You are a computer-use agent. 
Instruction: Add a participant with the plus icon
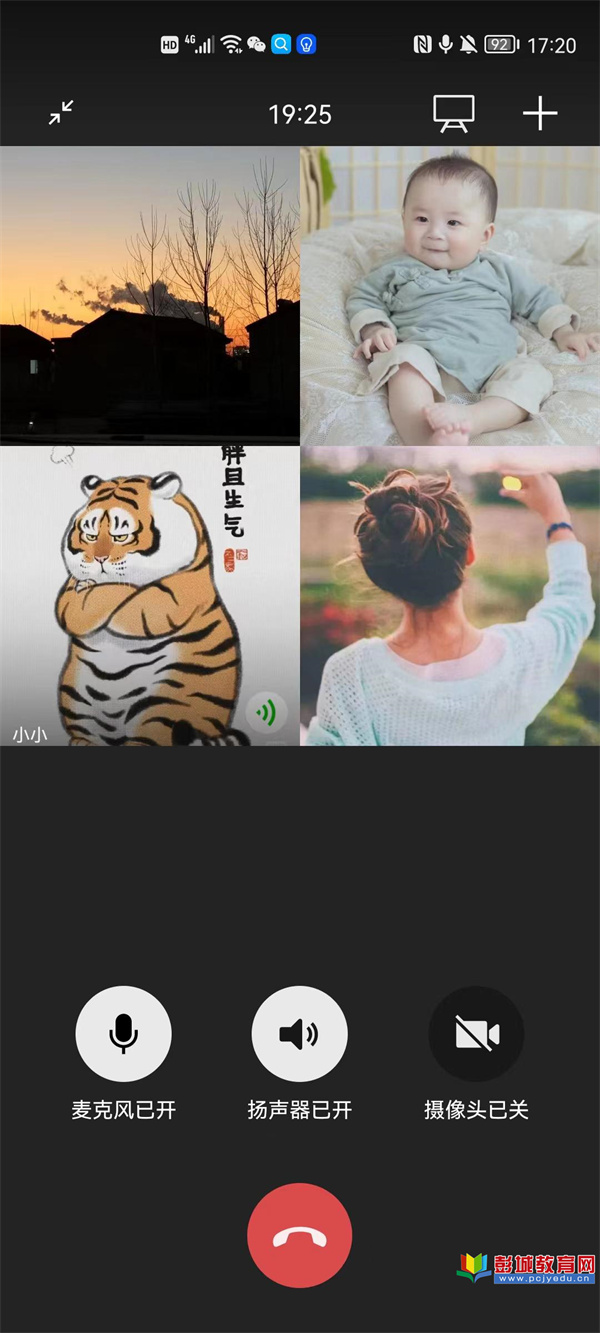pyautogui.click(x=540, y=113)
